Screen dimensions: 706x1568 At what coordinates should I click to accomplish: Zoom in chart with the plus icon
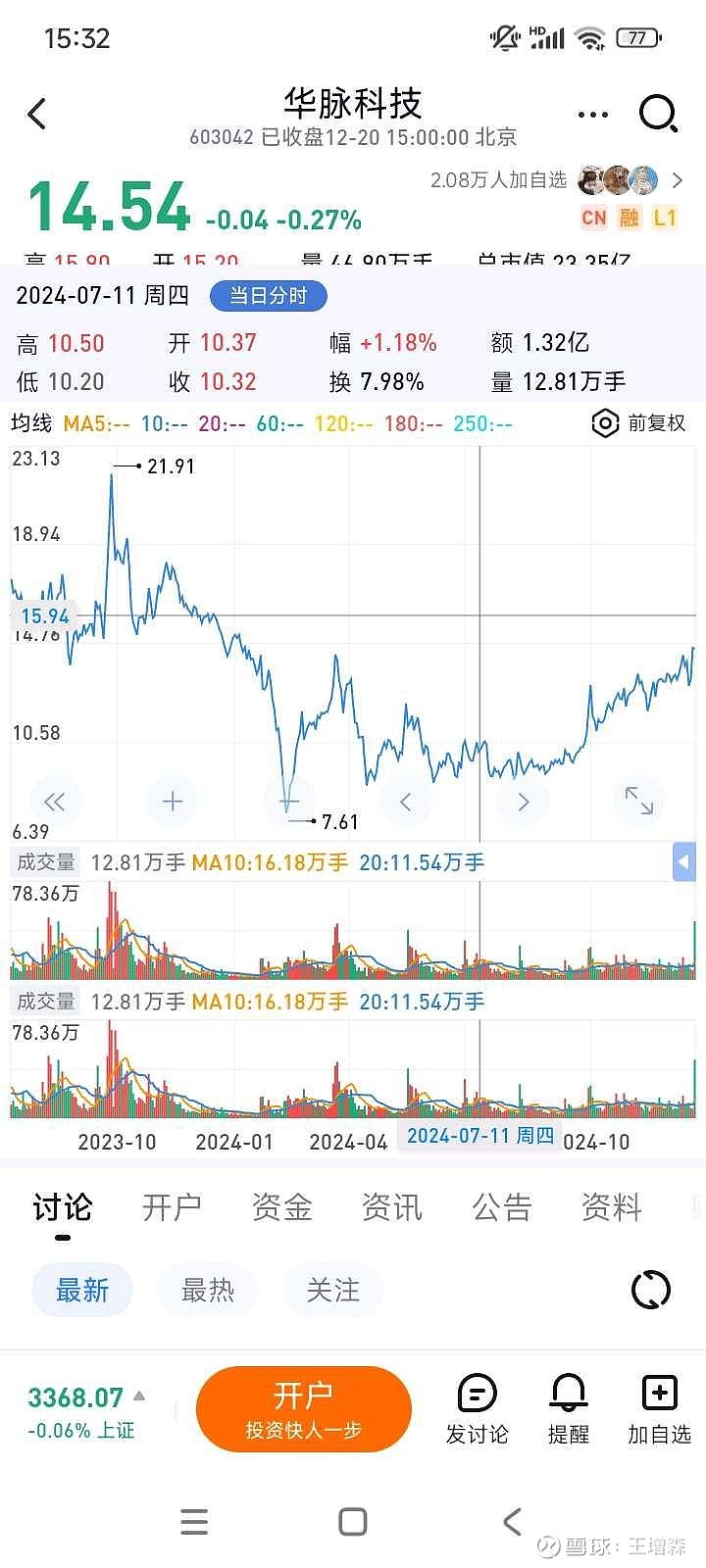point(172,801)
